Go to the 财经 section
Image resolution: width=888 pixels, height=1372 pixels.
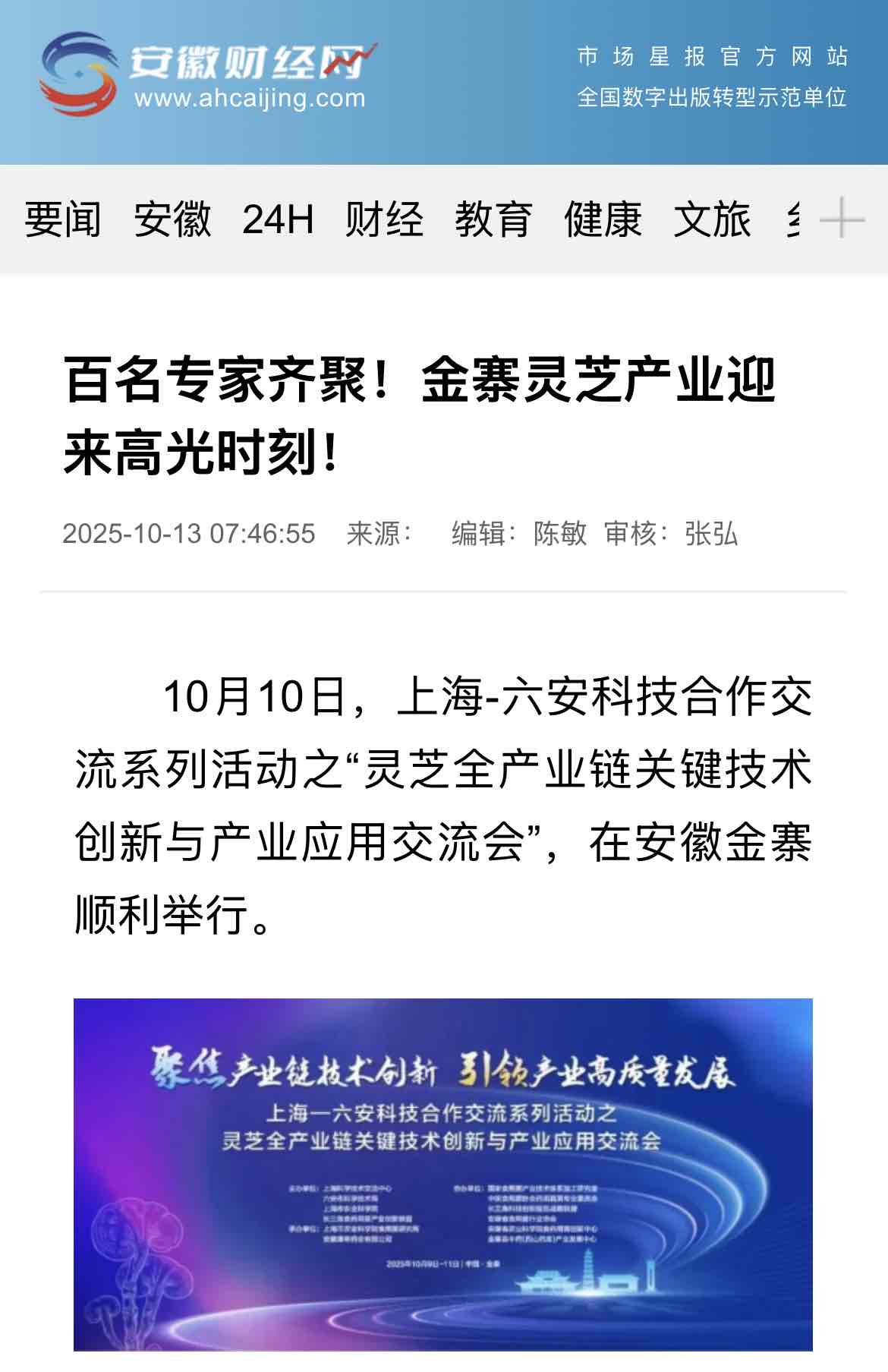384,219
